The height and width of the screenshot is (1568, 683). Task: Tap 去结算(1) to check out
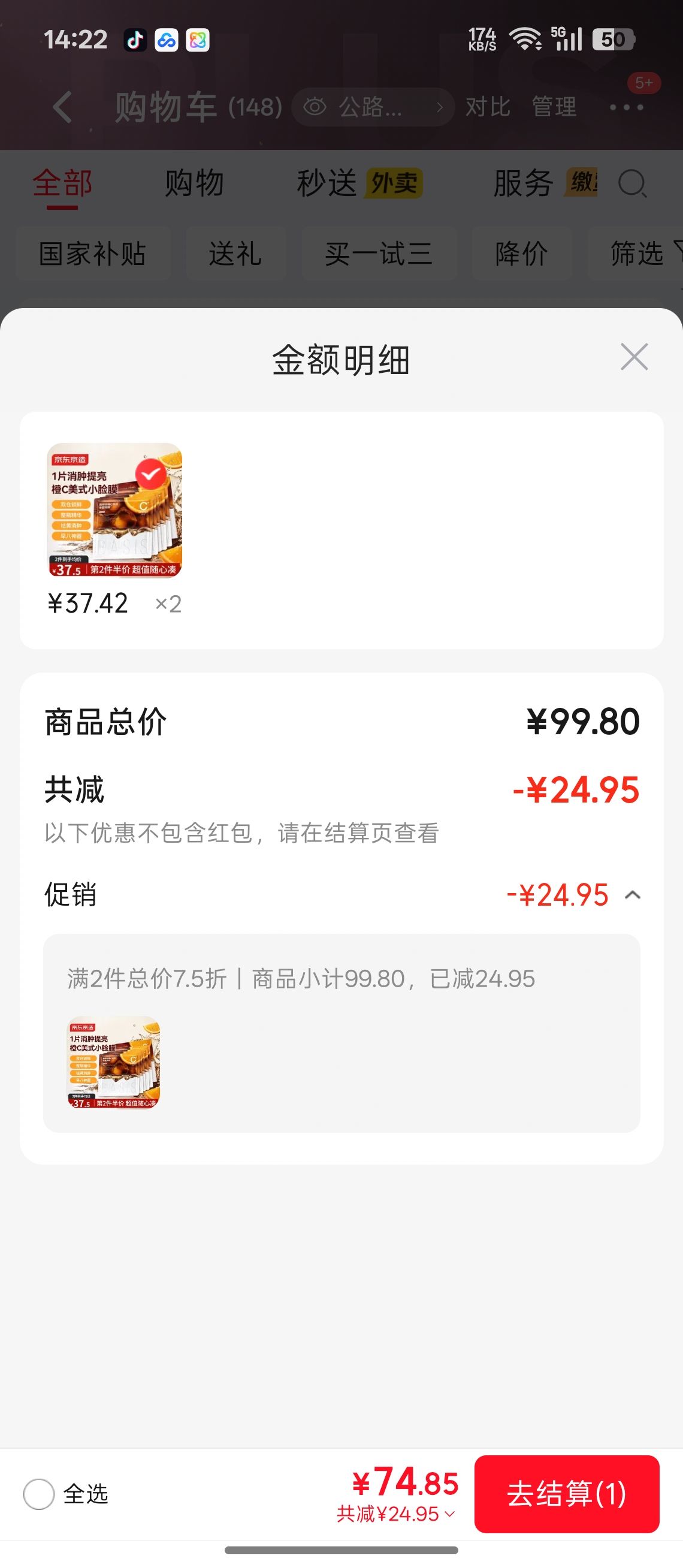pos(567,1494)
